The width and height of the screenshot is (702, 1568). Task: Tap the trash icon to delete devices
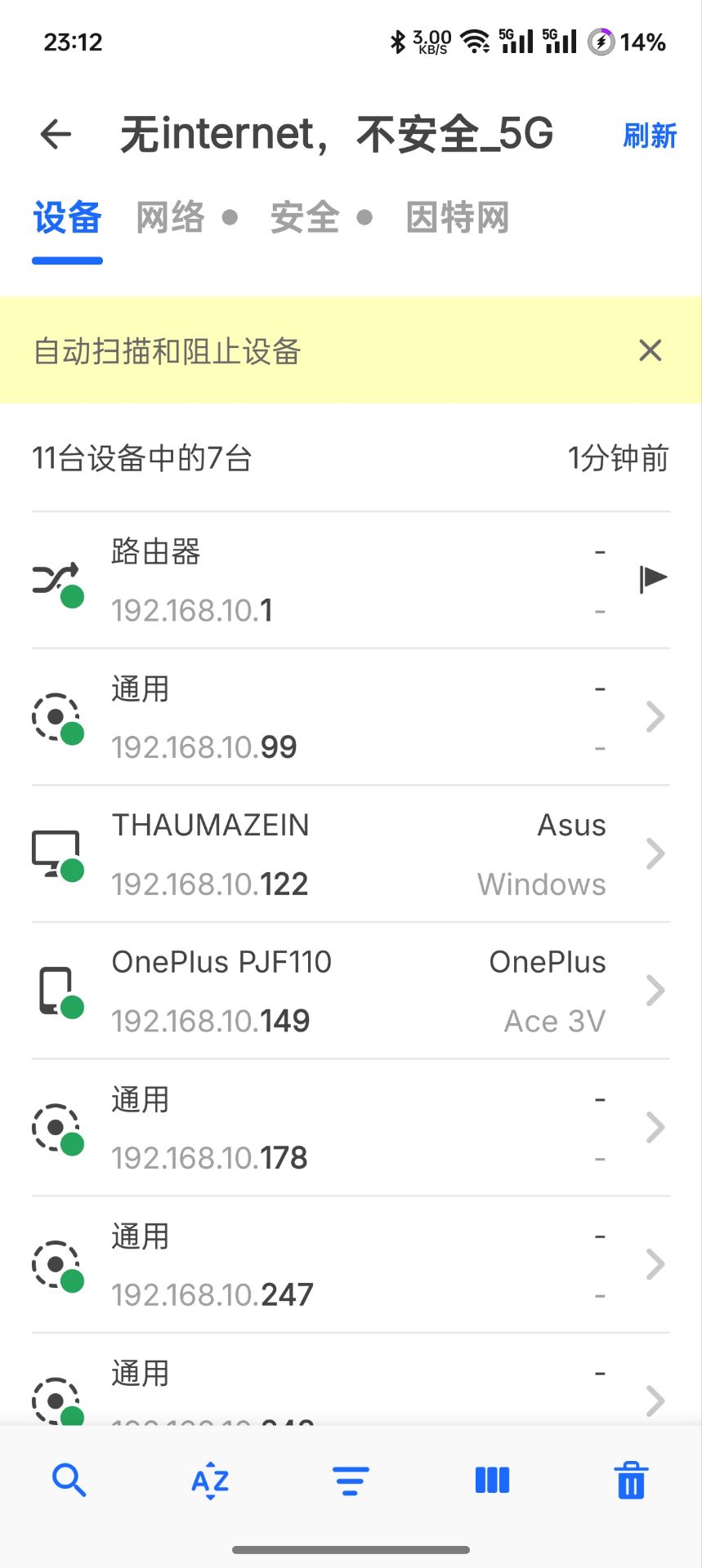tap(631, 1480)
